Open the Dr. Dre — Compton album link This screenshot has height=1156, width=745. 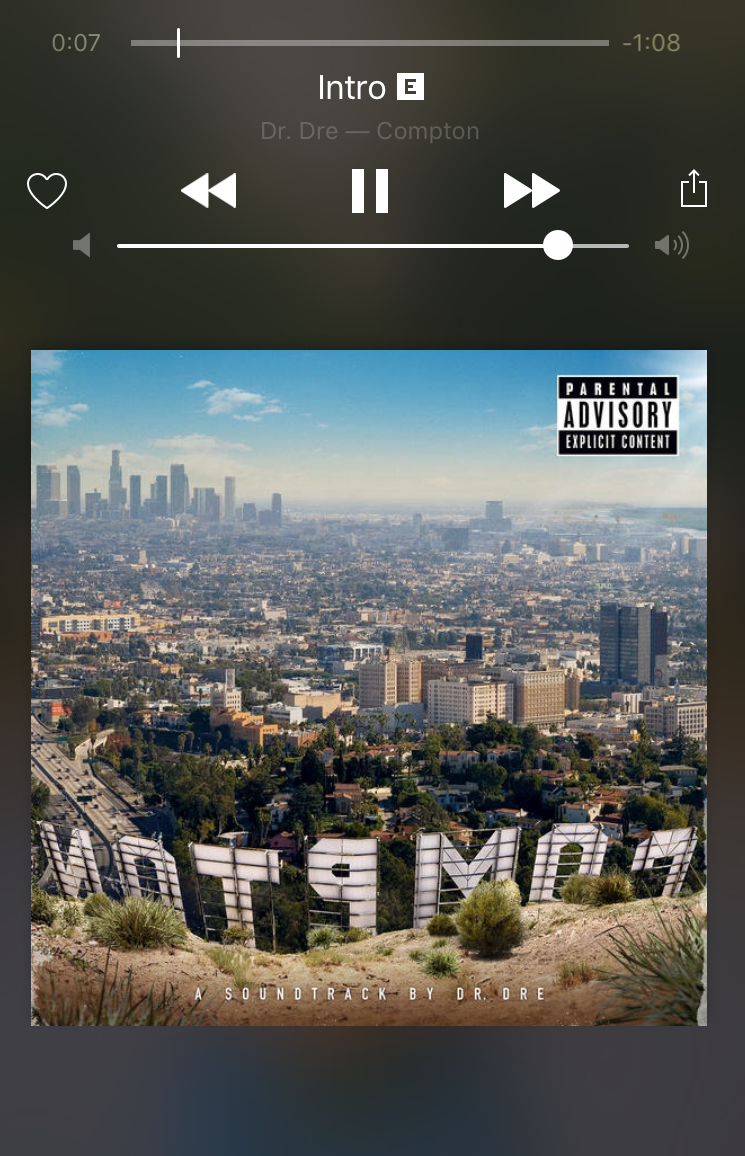tap(370, 131)
